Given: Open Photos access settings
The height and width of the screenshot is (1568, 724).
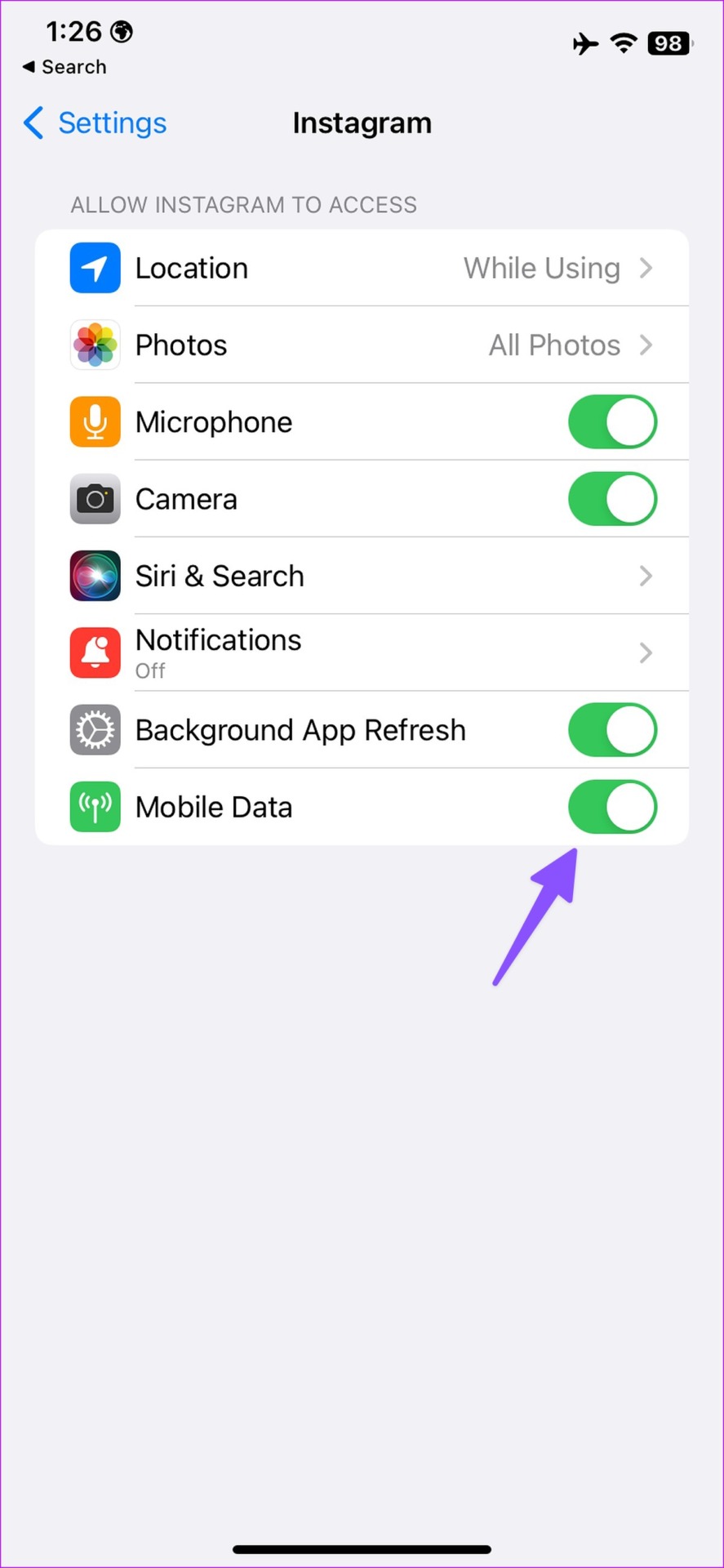Looking at the screenshot, I should (x=362, y=345).
